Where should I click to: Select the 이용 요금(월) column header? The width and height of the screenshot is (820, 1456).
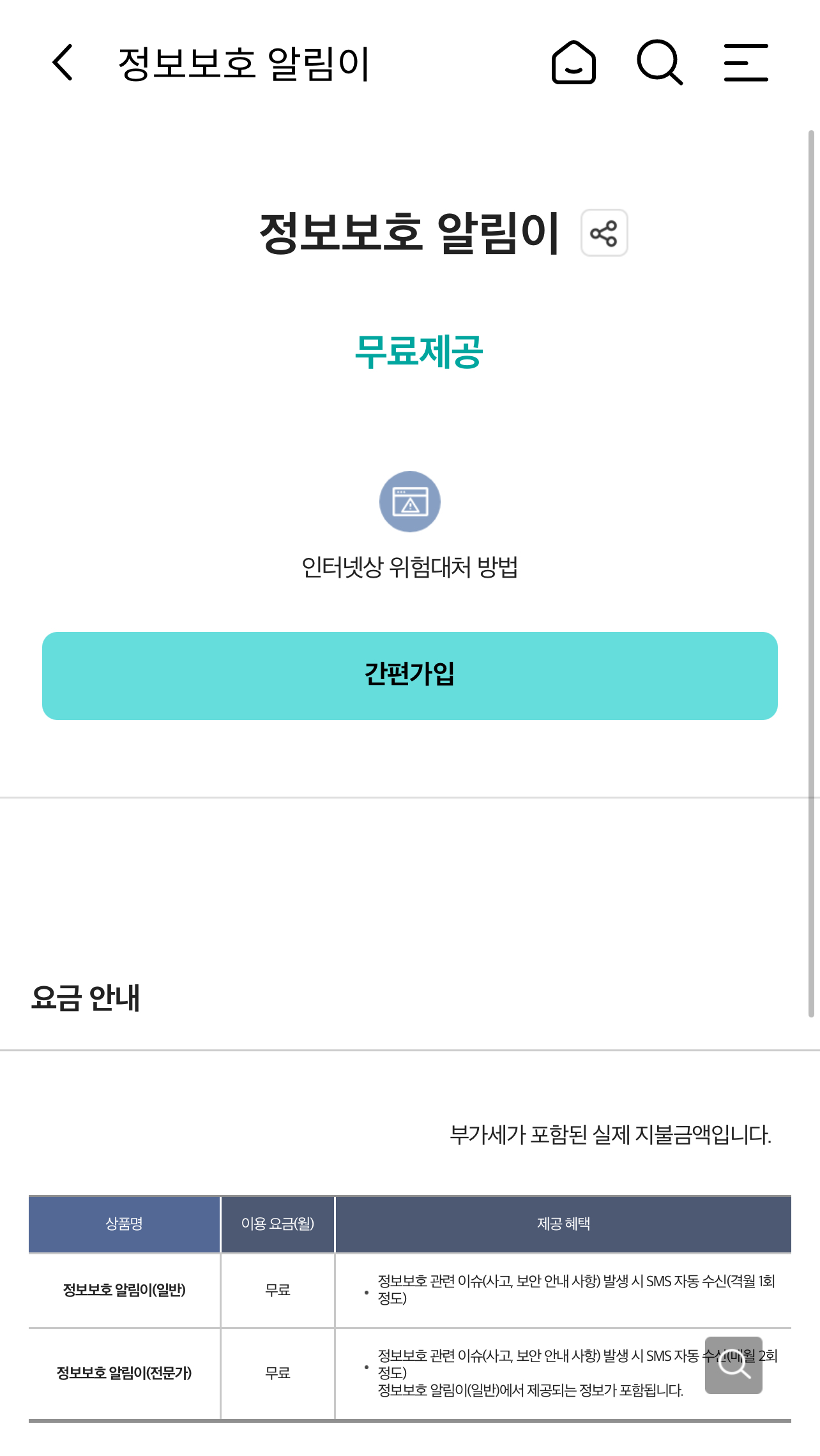tap(278, 1224)
